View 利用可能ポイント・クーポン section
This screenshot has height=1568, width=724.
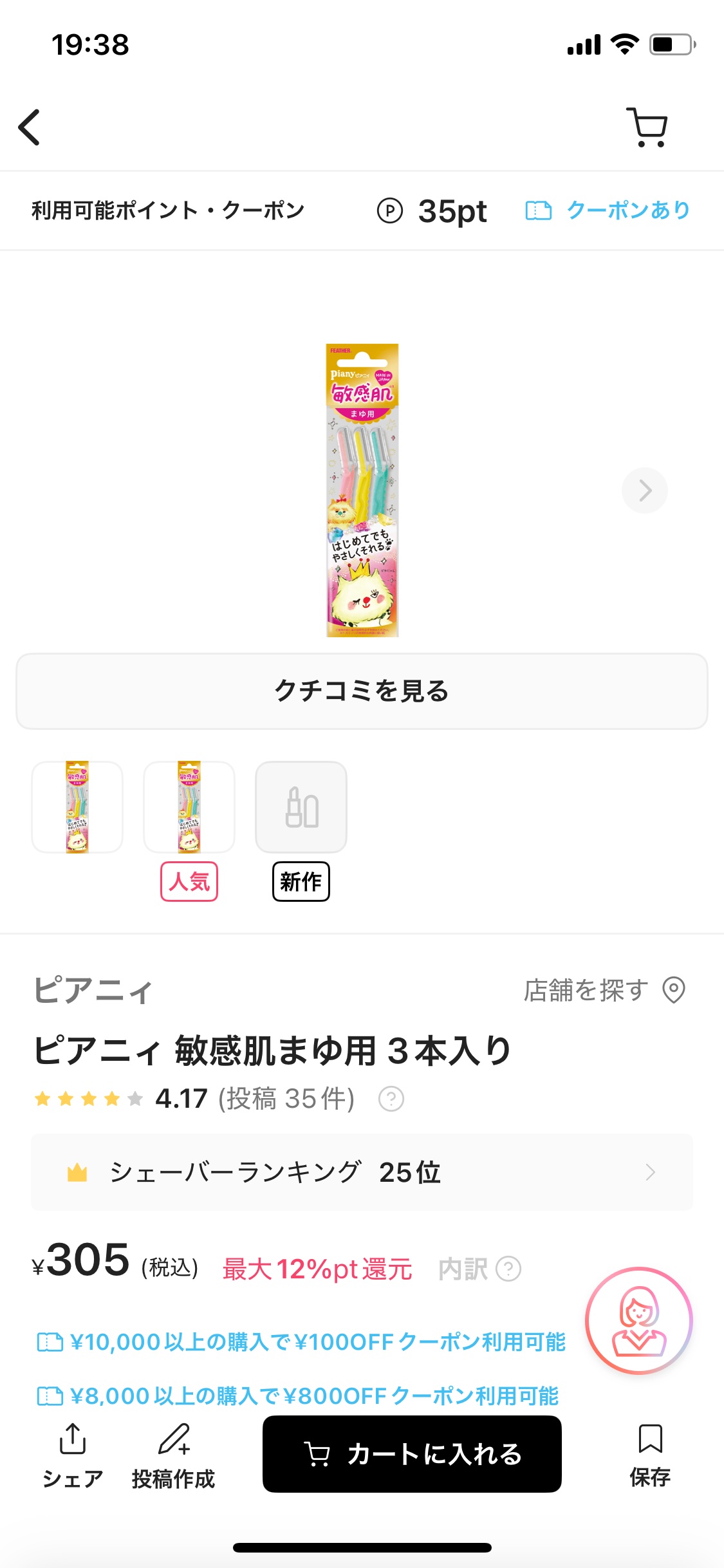[167, 210]
